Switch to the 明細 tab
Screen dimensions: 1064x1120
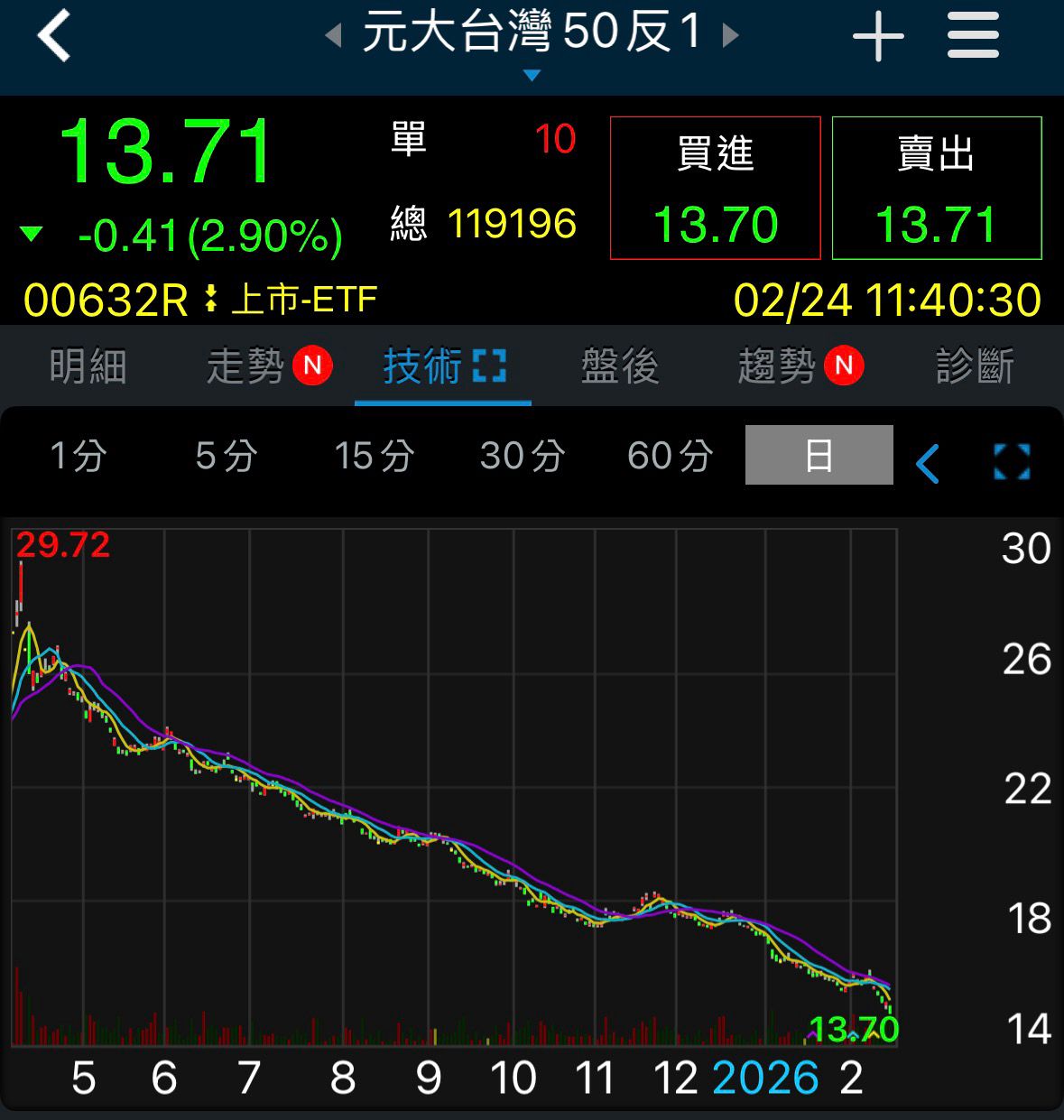[x=88, y=366]
